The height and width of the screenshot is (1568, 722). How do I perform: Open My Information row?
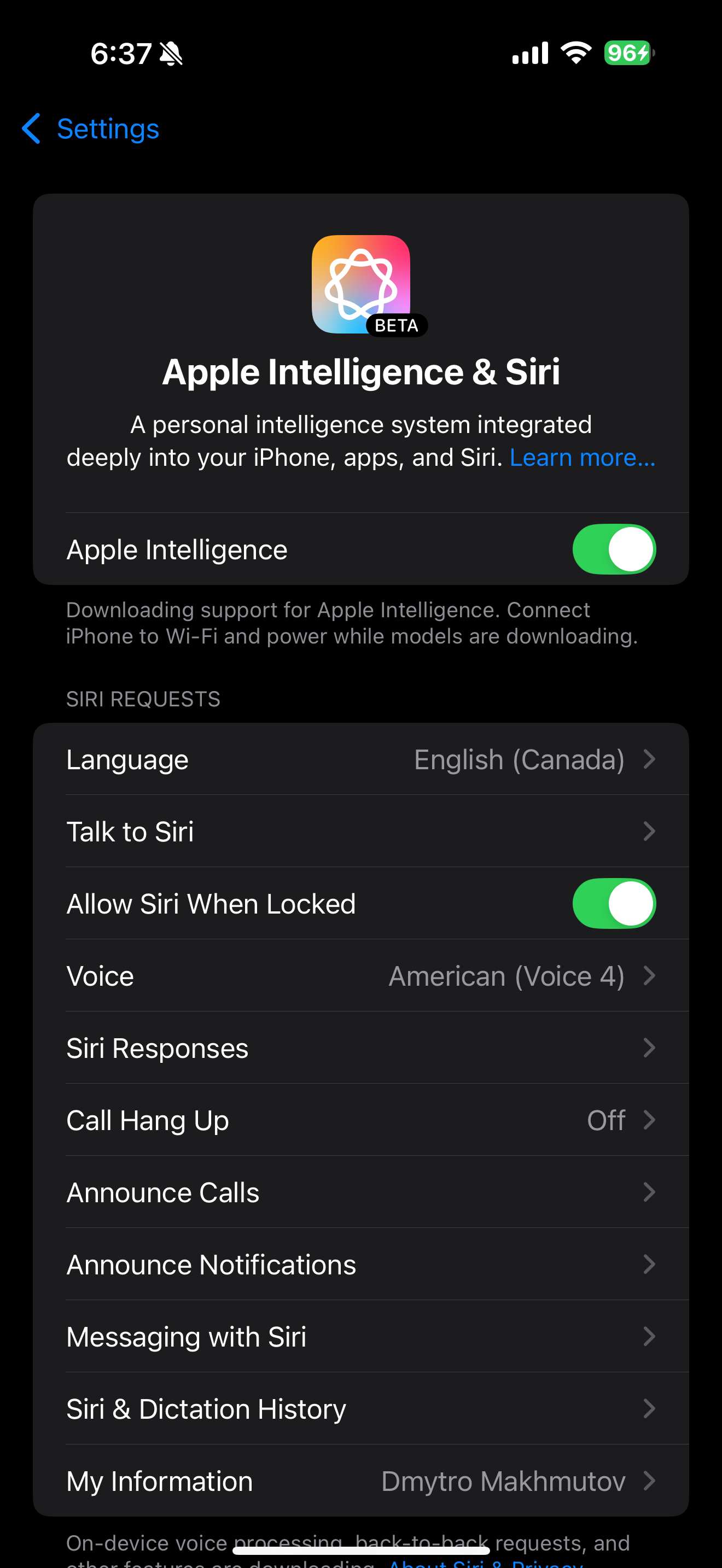tap(360, 1481)
